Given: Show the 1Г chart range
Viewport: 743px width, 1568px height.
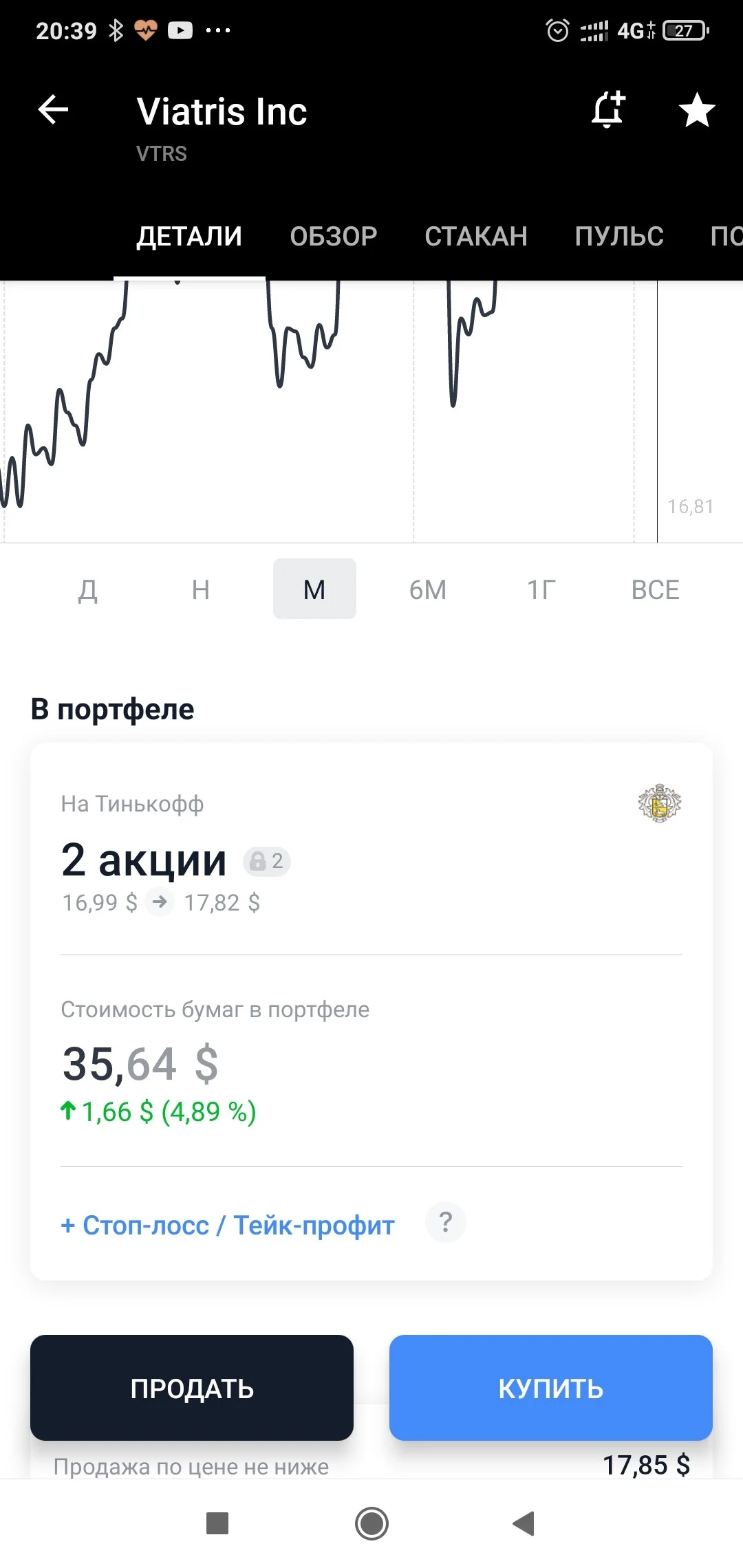Looking at the screenshot, I should 541,589.
